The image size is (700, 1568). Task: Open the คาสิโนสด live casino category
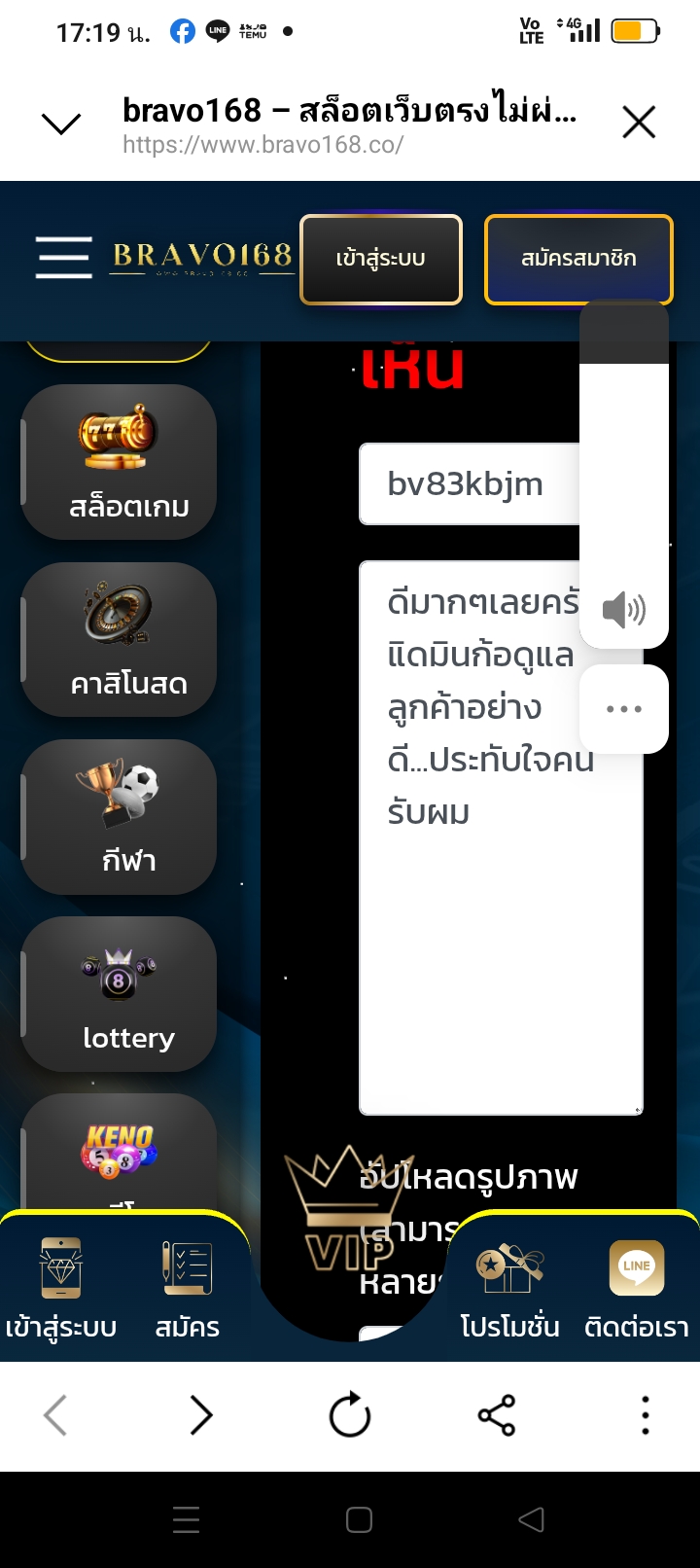click(119, 639)
